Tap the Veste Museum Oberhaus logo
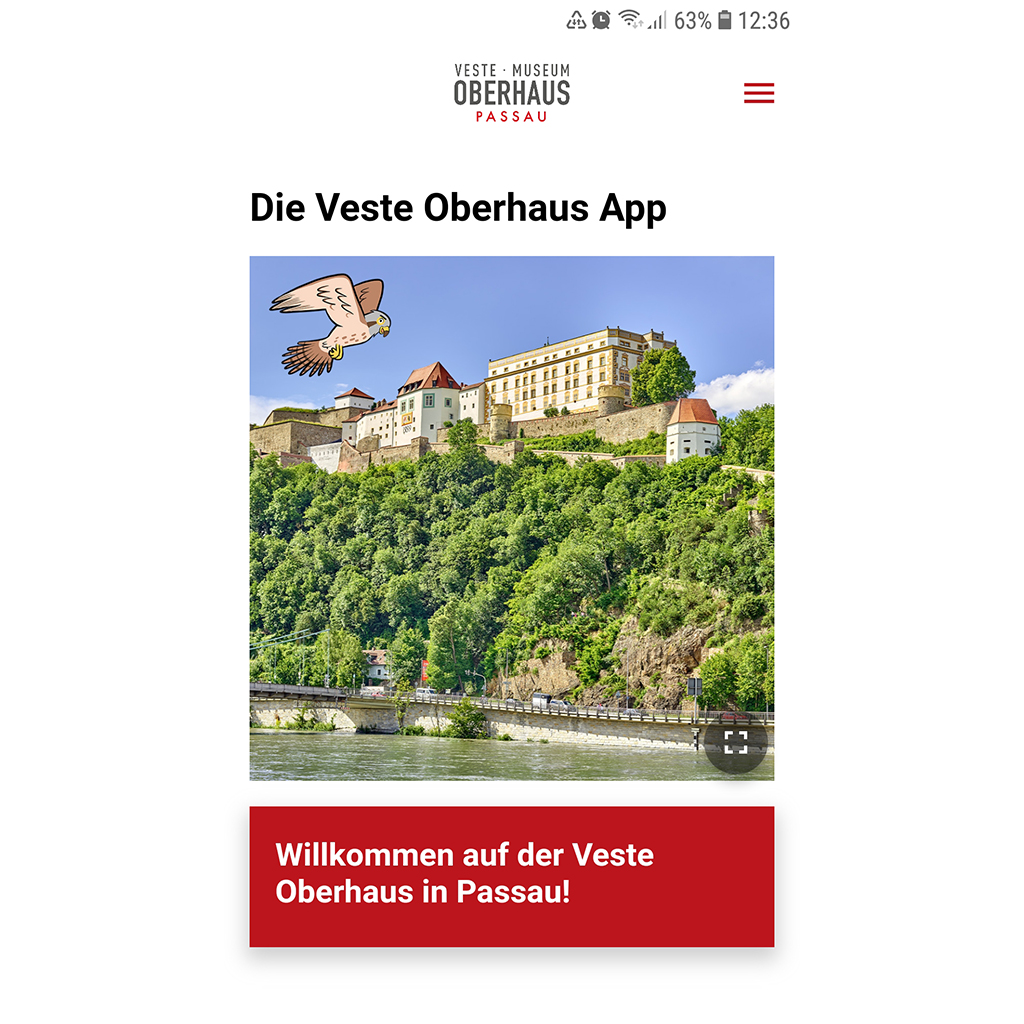 [511, 93]
